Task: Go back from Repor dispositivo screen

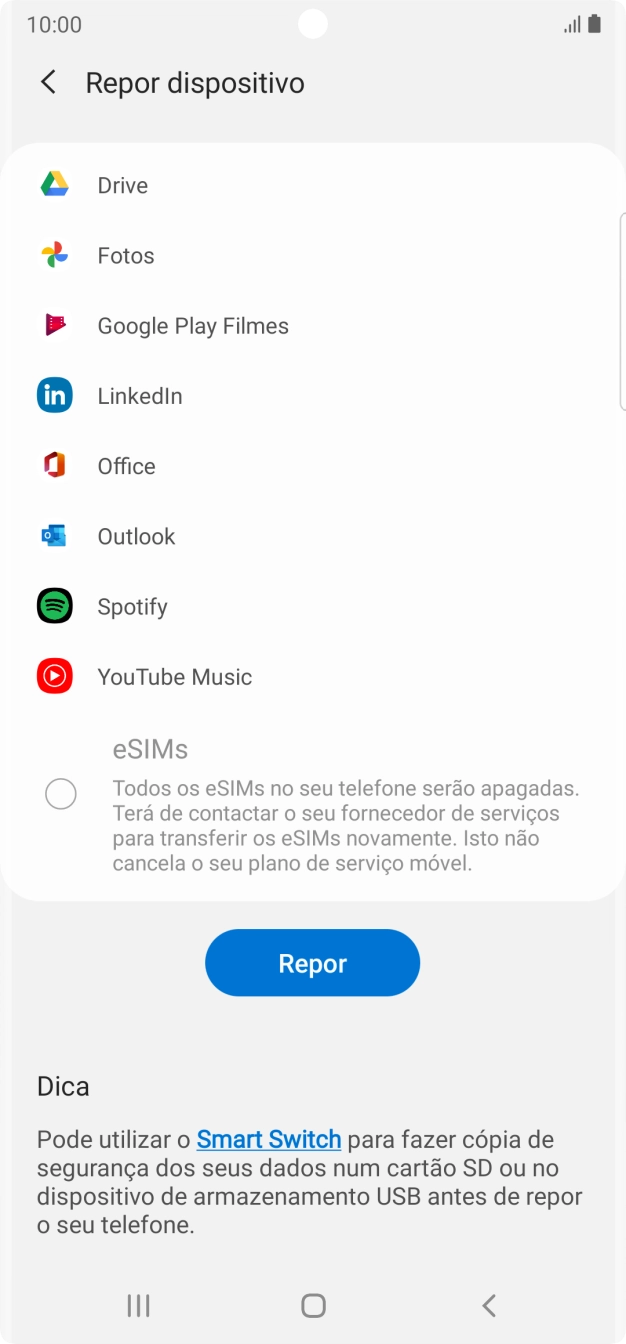Action: coord(48,82)
